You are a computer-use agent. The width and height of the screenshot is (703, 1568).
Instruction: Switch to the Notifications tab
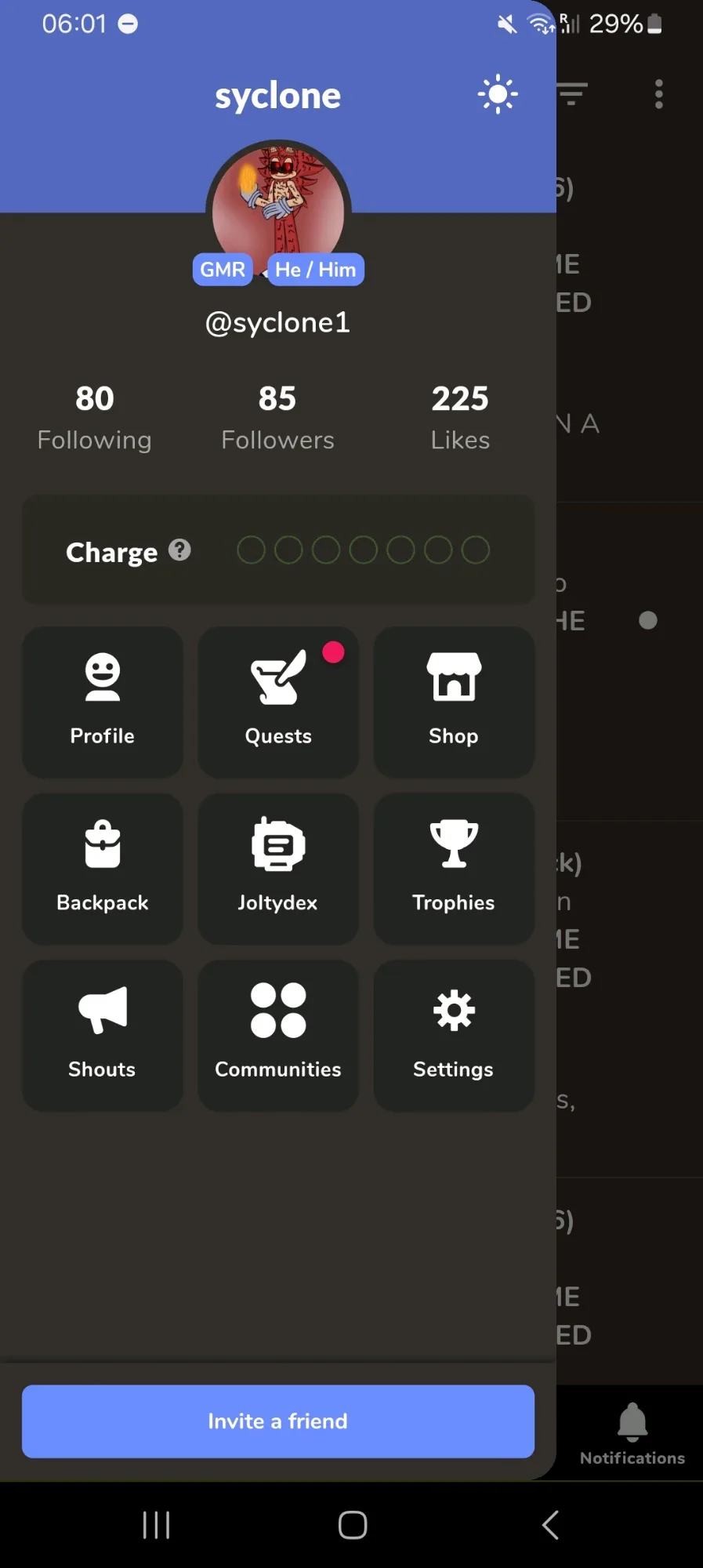(632, 1434)
